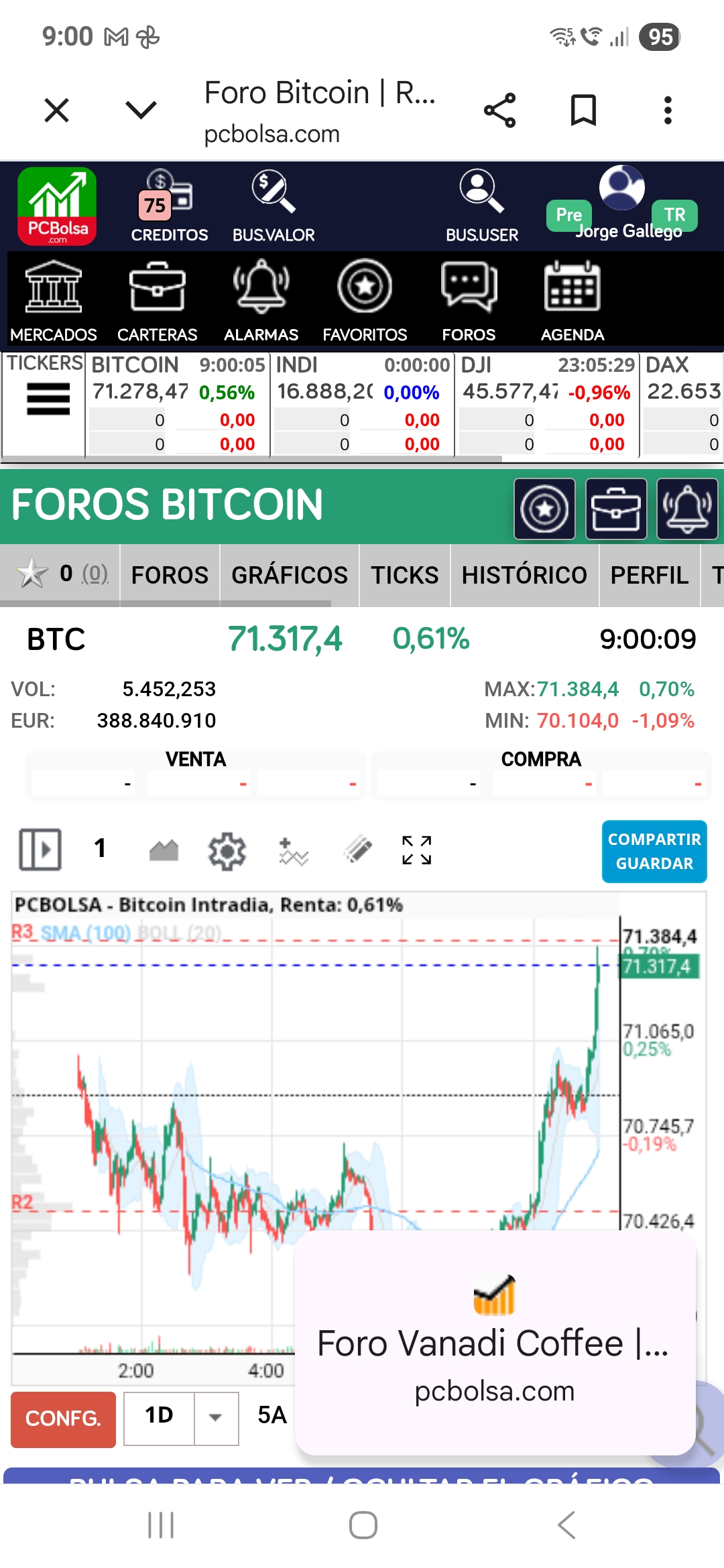Tap the COMPARTIR GUARDAR button
The width and height of the screenshot is (724, 1568).
click(654, 851)
